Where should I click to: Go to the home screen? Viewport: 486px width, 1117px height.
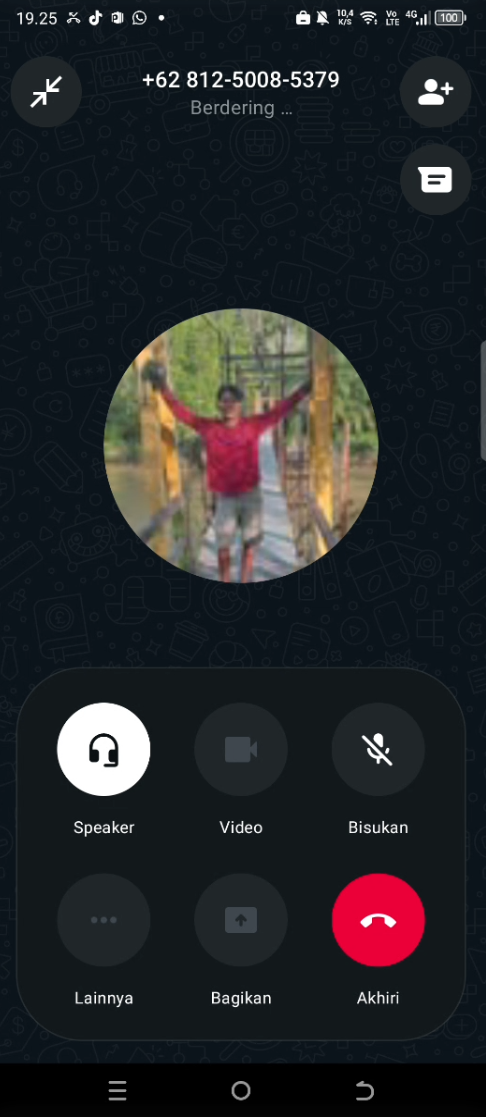pyautogui.click(x=241, y=1091)
